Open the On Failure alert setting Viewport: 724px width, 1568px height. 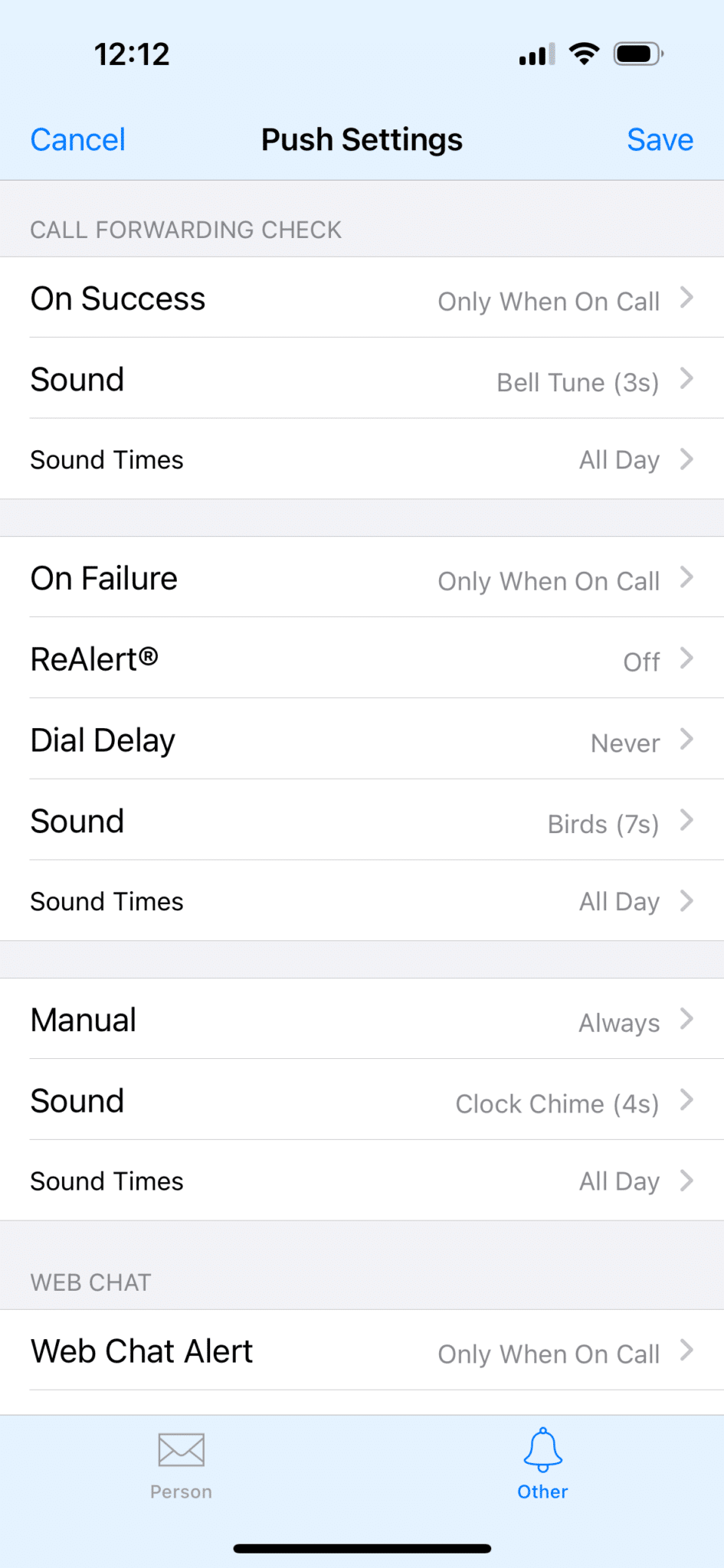[x=362, y=579]
